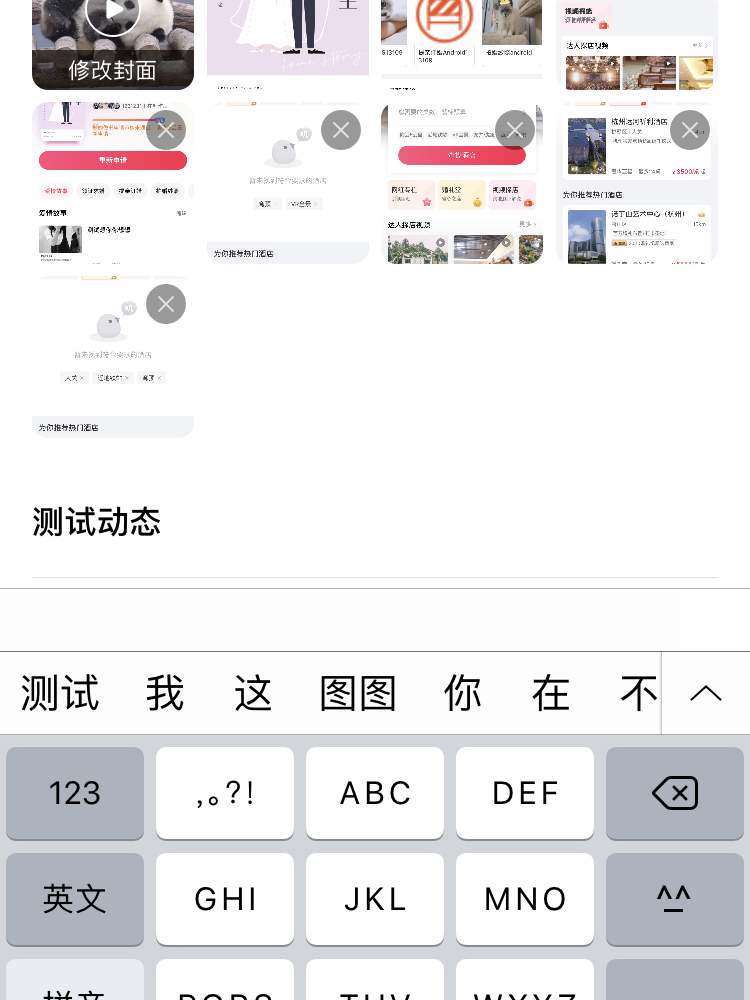Remove the Hangzhou hotel listing image

[690, 130]
